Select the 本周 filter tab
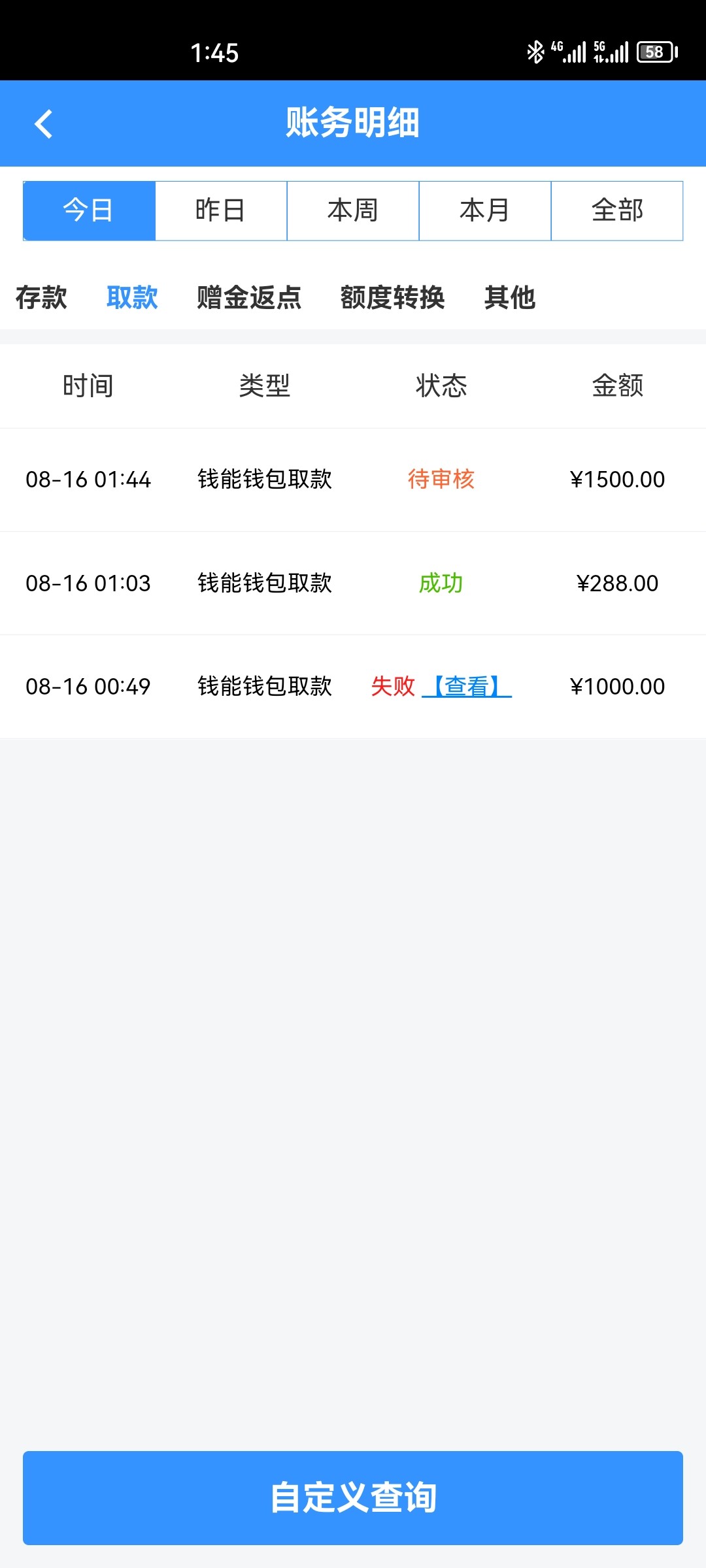 coord(353,210)
